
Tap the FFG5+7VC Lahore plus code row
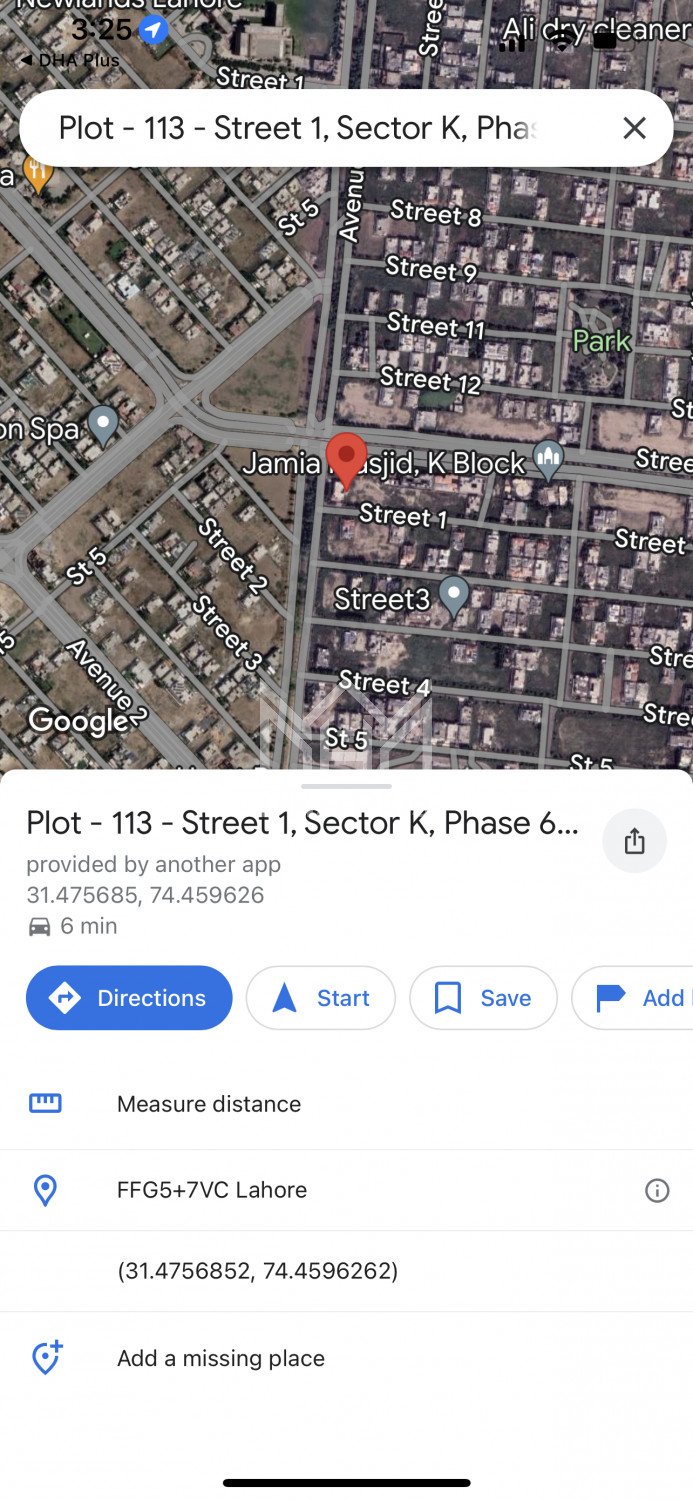(212, 1190)
